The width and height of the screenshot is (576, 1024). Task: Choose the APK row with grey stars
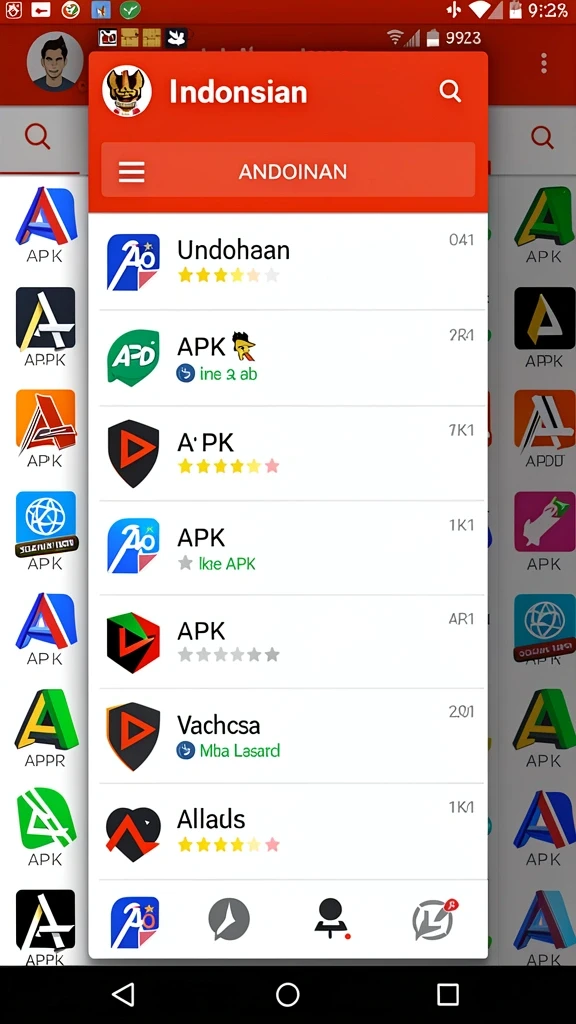click(x=288, y=642)
